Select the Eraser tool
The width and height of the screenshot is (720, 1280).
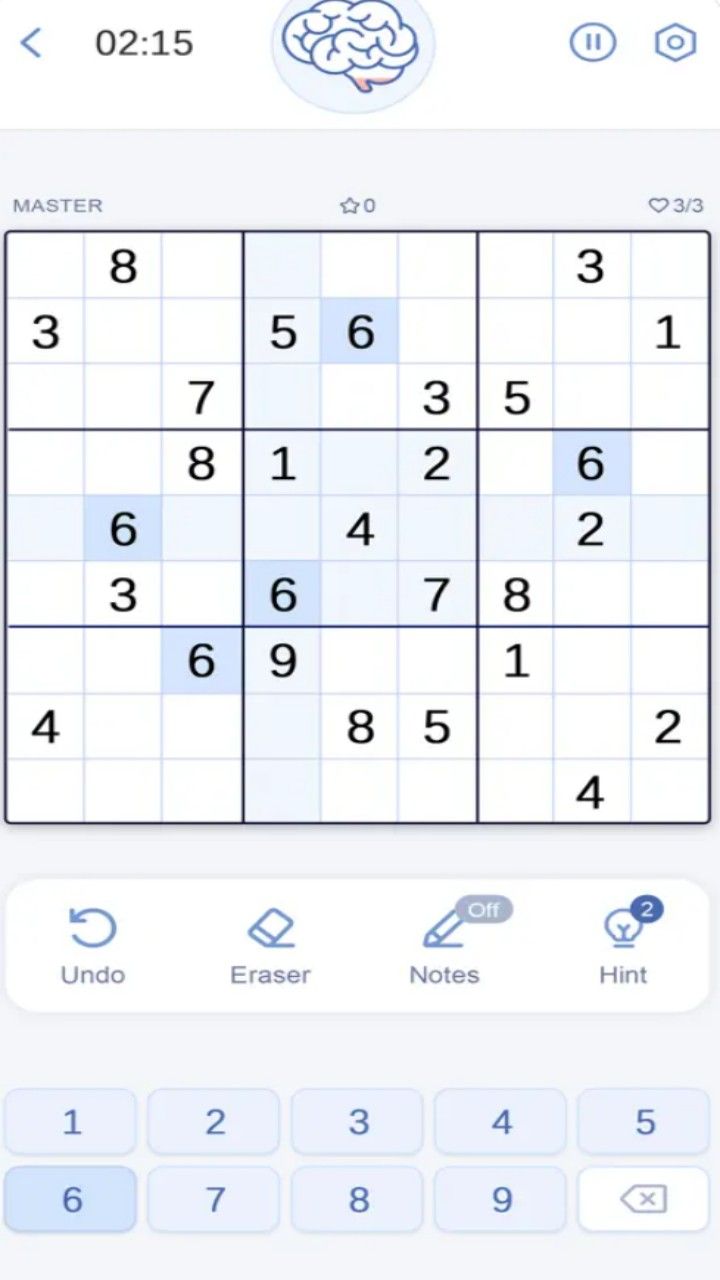[270, 946]
